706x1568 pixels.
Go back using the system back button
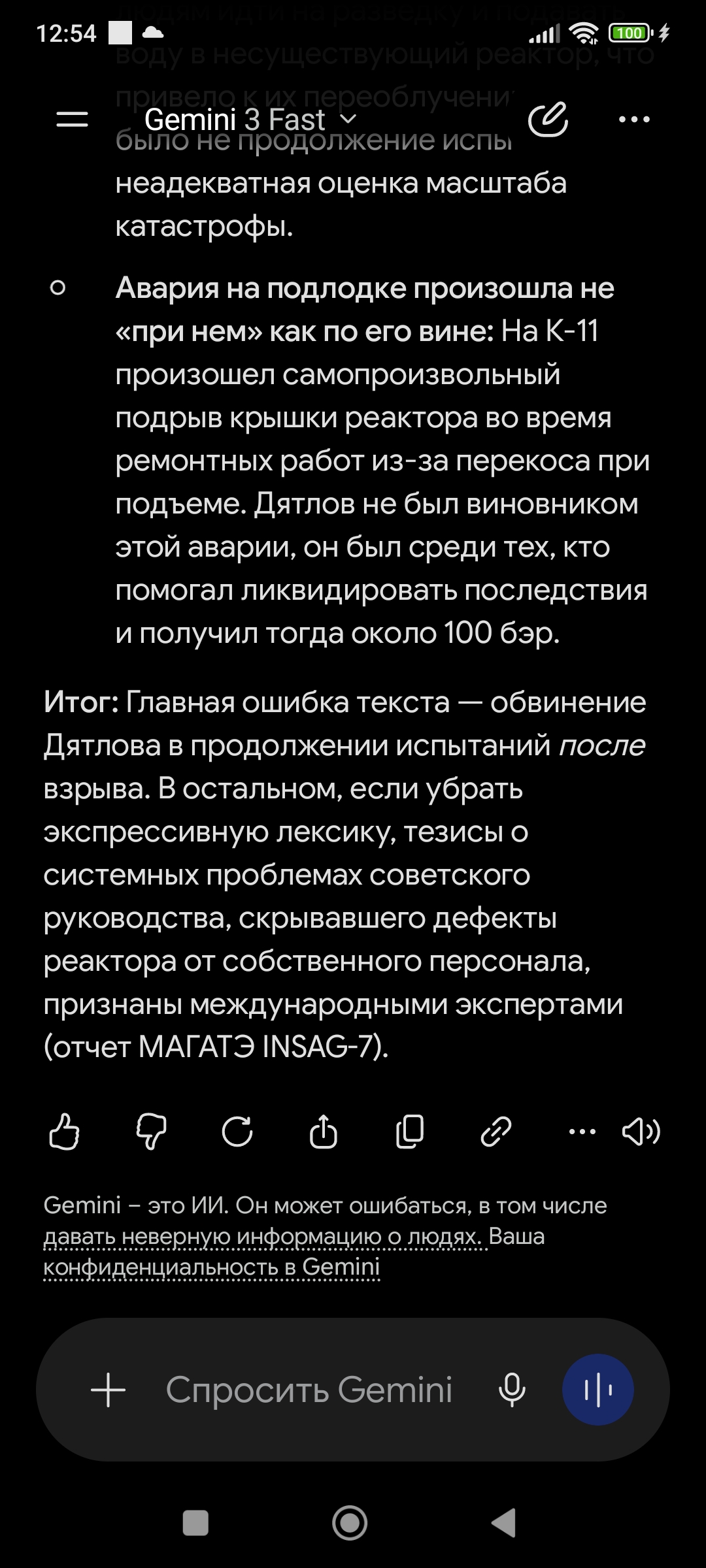pyautogui.click(x=504, y=1523)
